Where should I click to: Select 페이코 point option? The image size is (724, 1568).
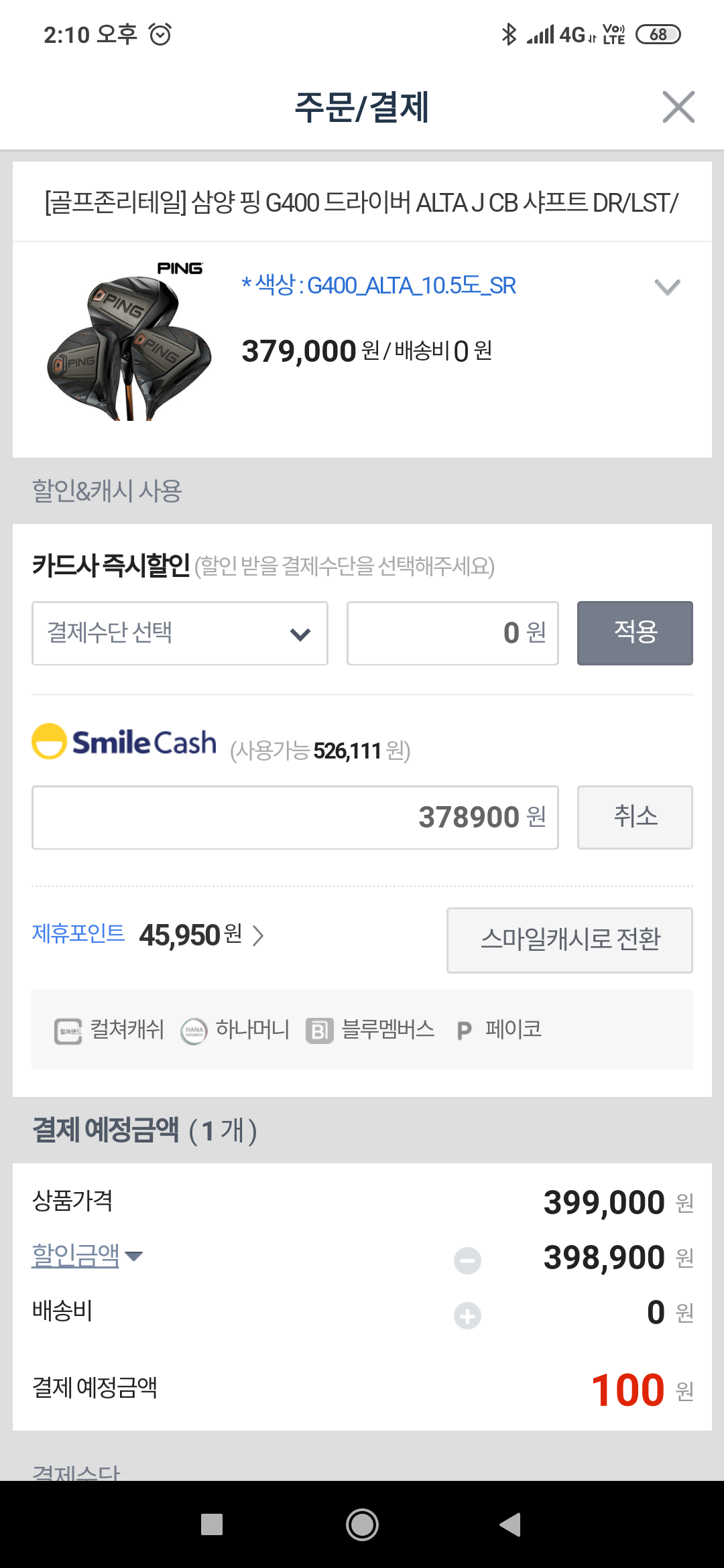(499, 1030)
